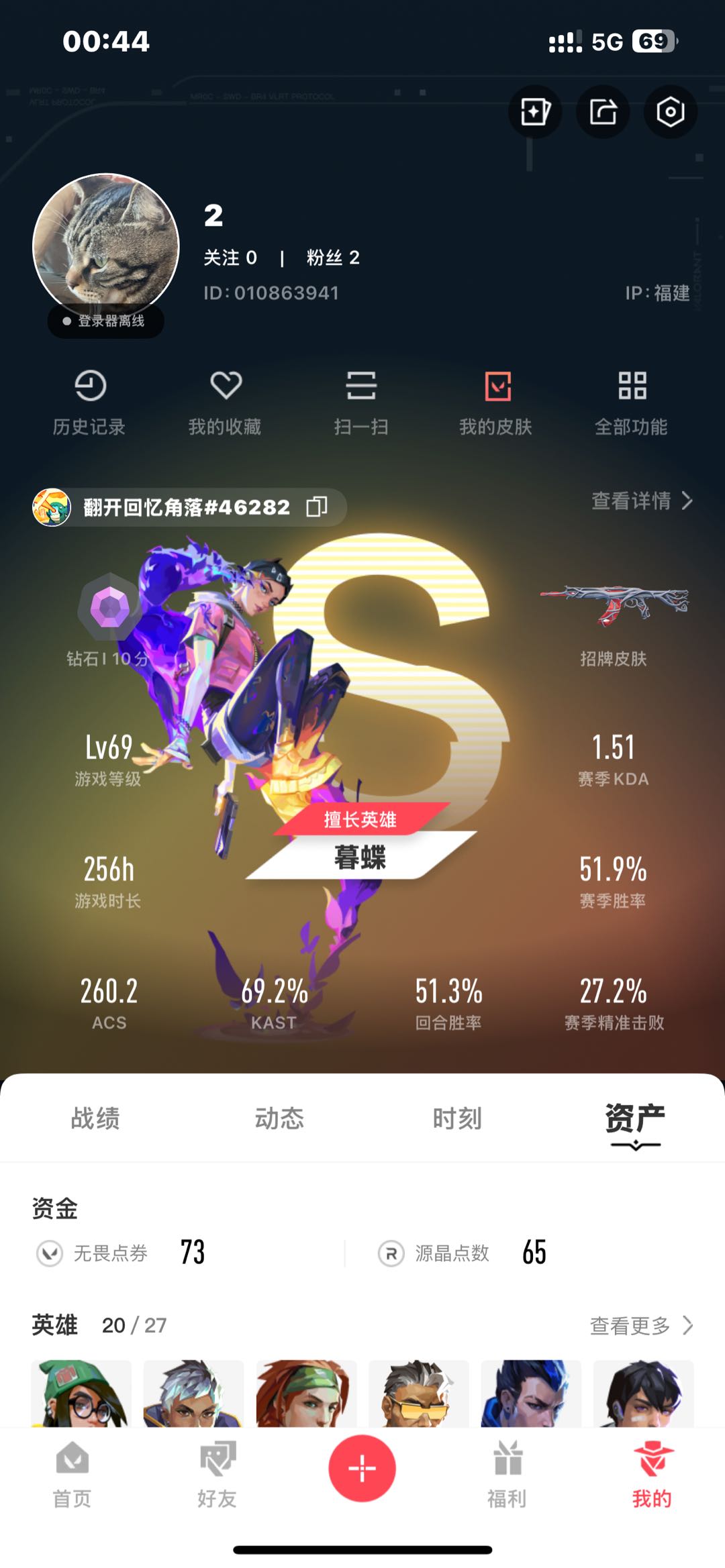View 查看详情 stats details
725x1568 pixels.
(x=641, y=501)
